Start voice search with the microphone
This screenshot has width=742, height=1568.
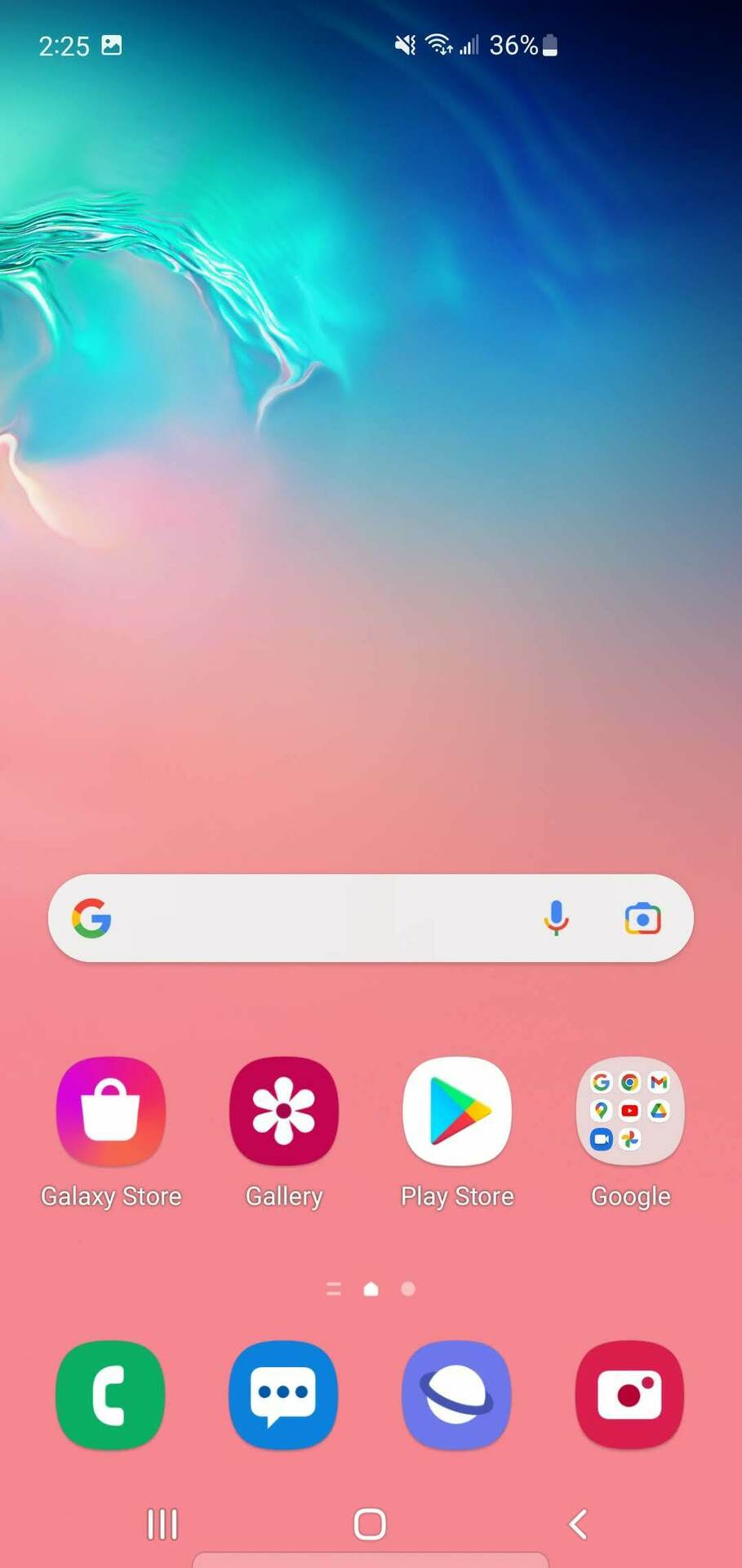coord(556,919)
